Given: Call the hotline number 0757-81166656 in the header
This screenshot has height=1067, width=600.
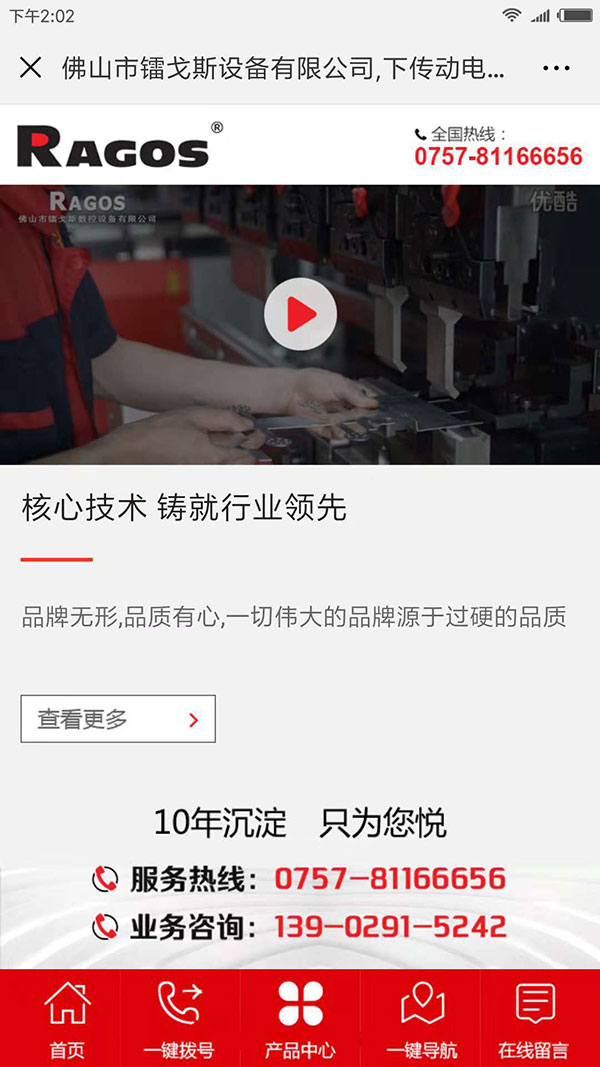Looking at the screenshot, I should 498,156.
